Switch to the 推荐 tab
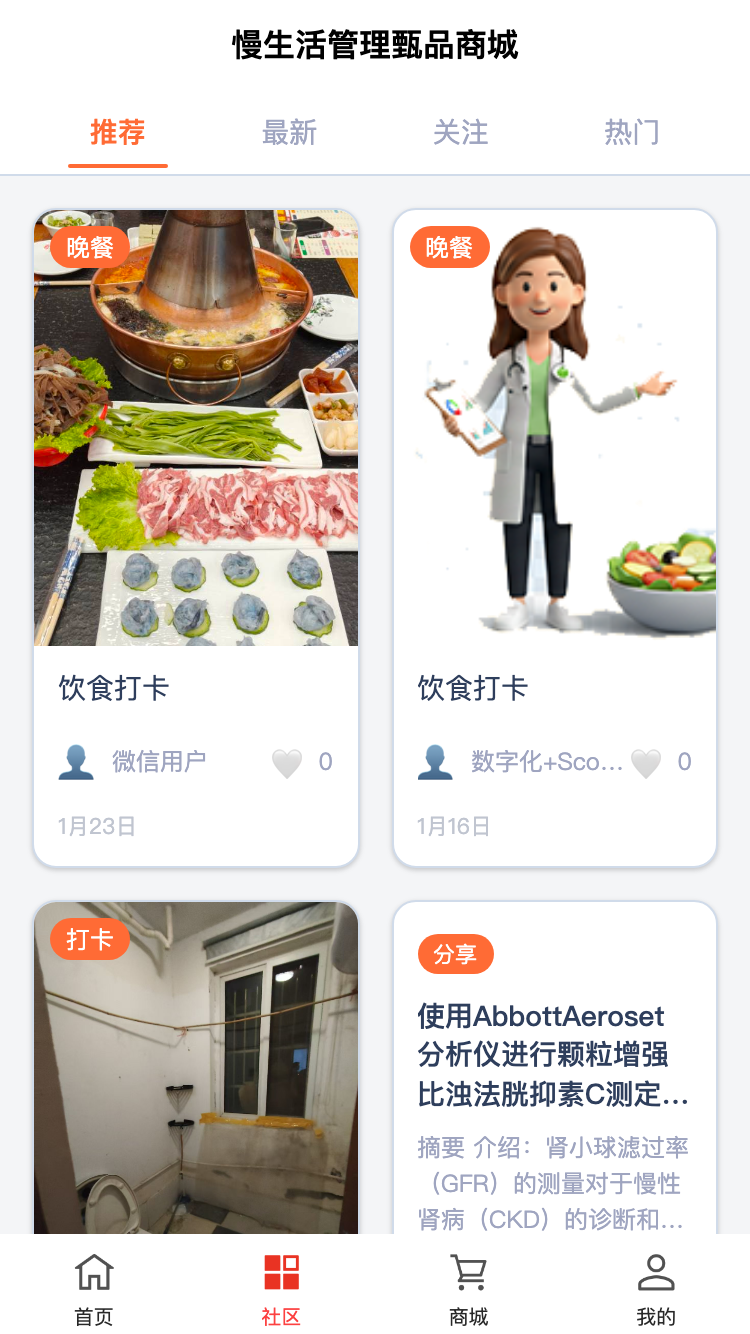 [118, 132]
